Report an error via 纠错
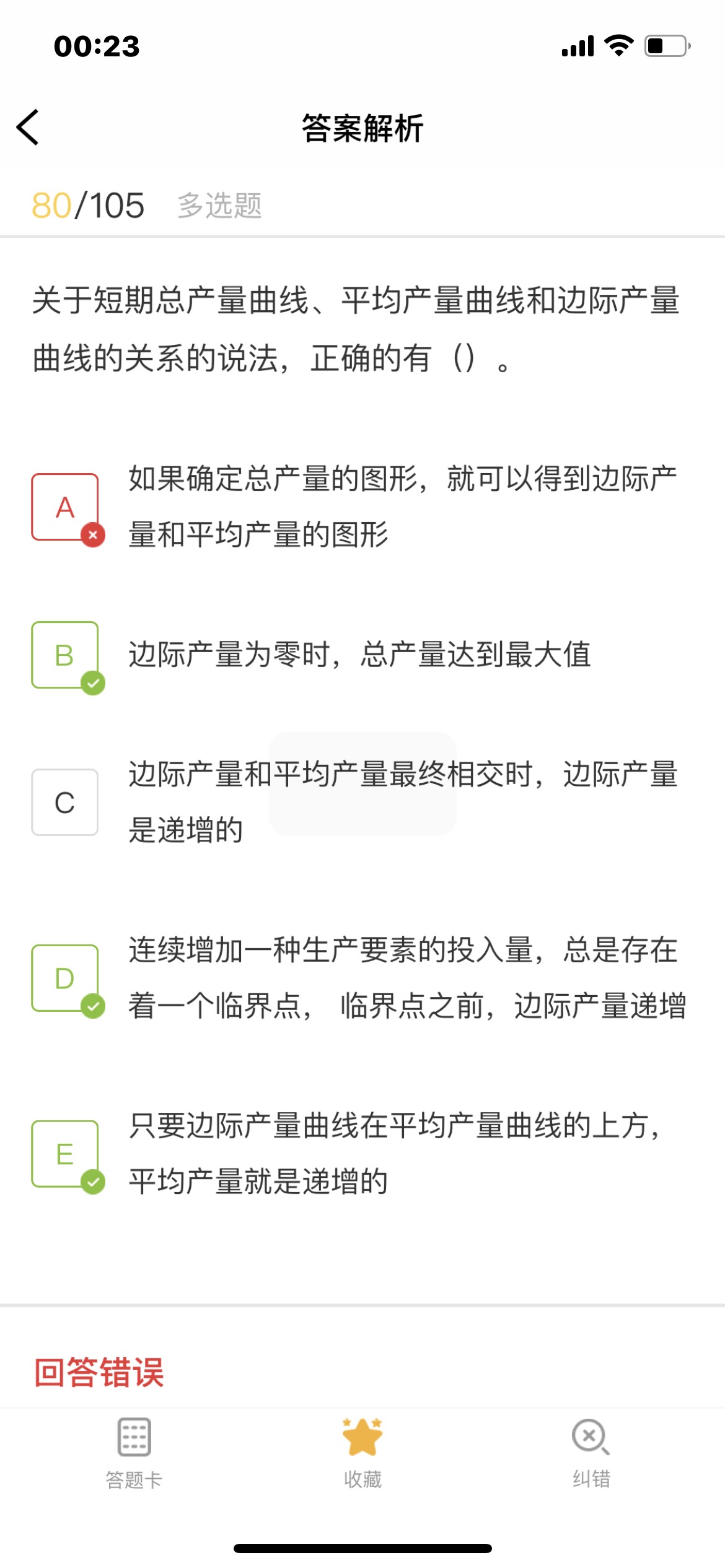 point(591,1453)
